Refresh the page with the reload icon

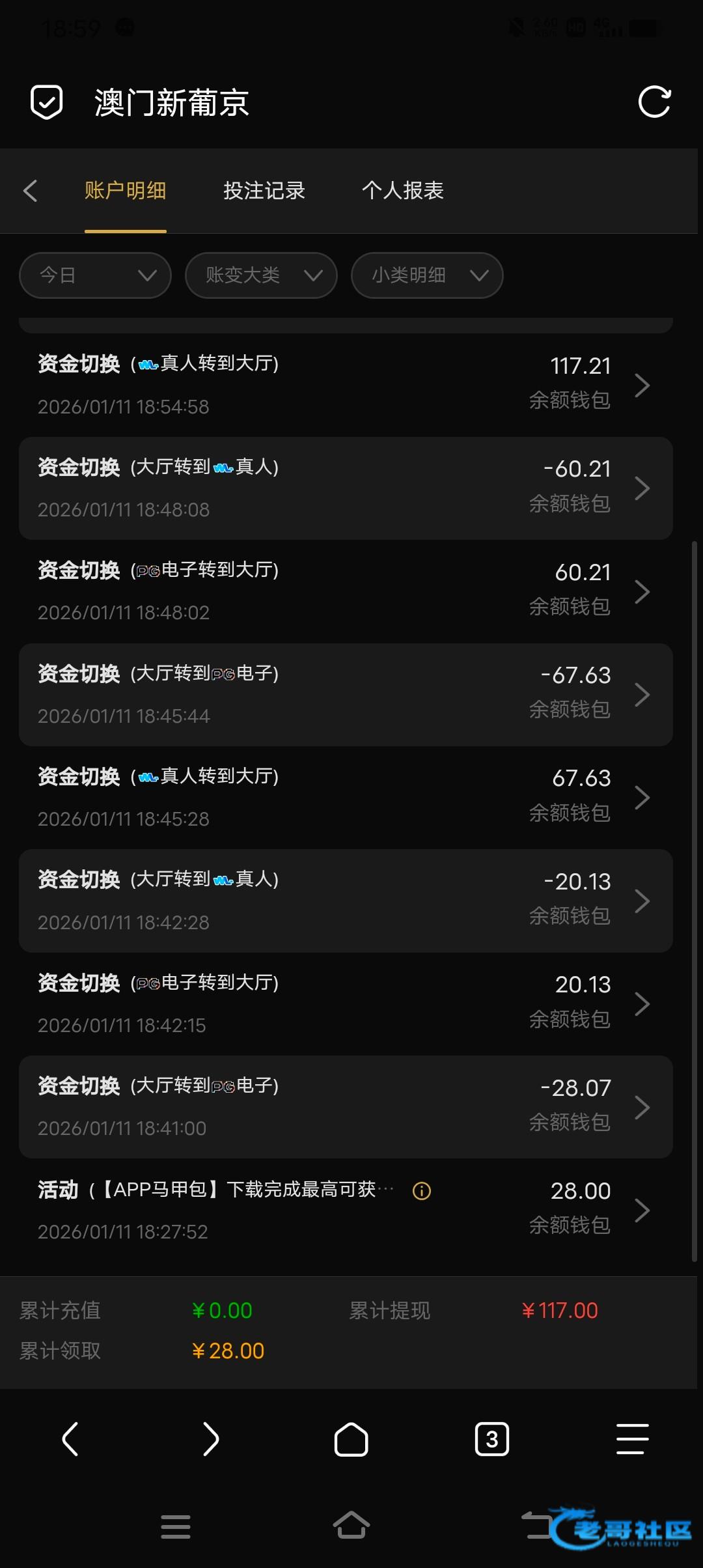tap(654, 102)
